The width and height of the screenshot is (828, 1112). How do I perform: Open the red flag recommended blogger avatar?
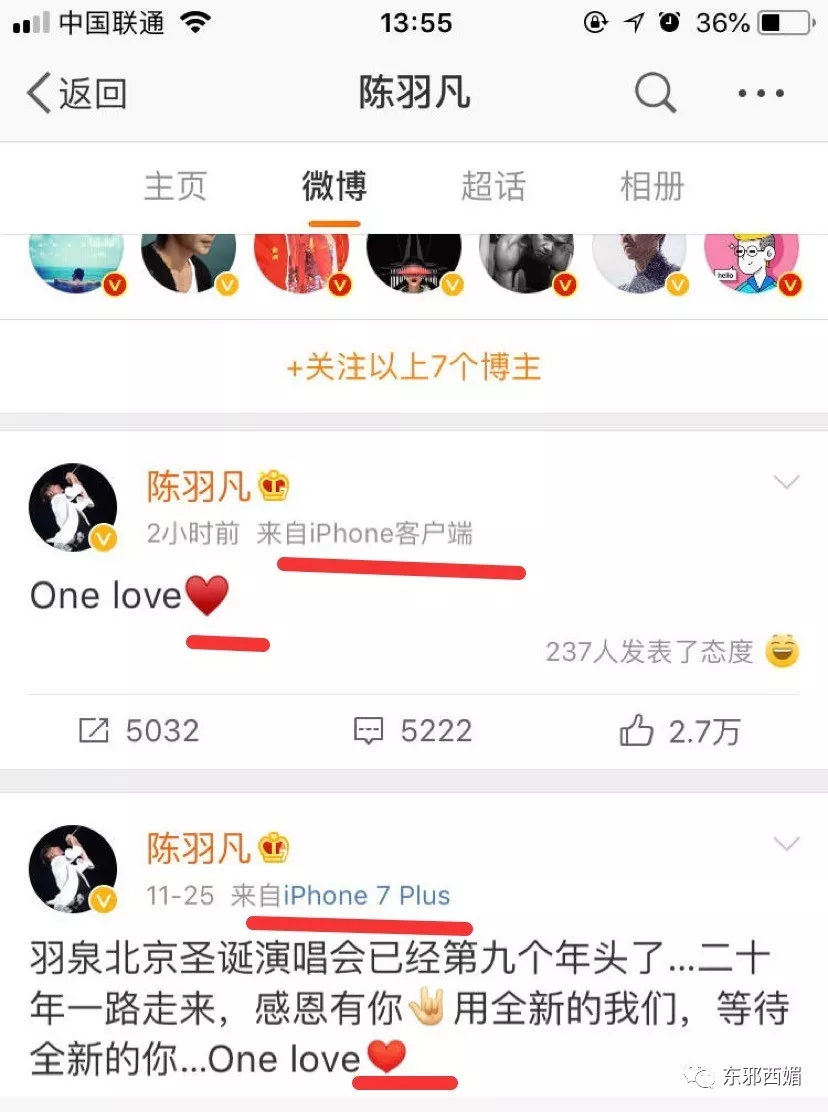pyautogui.click(x=301, y=262)
